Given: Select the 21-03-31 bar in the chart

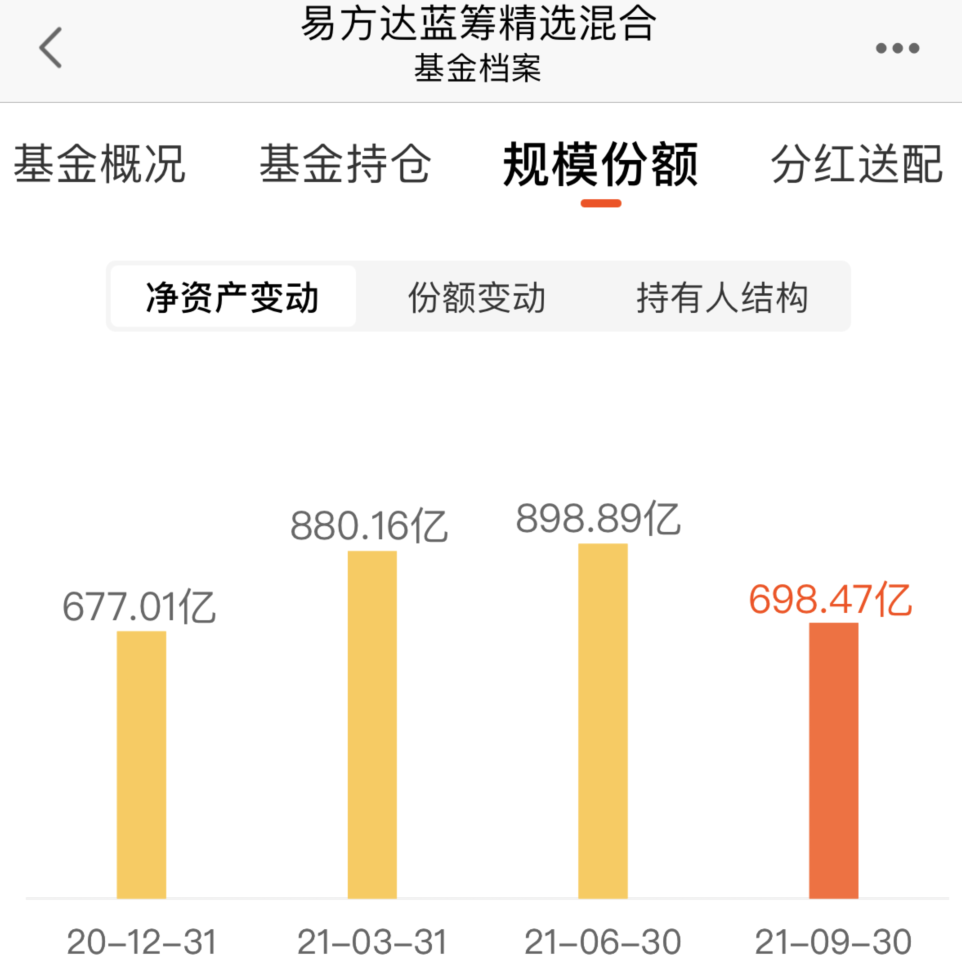Looking at the screenshot, I should pyautogui.click(x=372, y=725).
